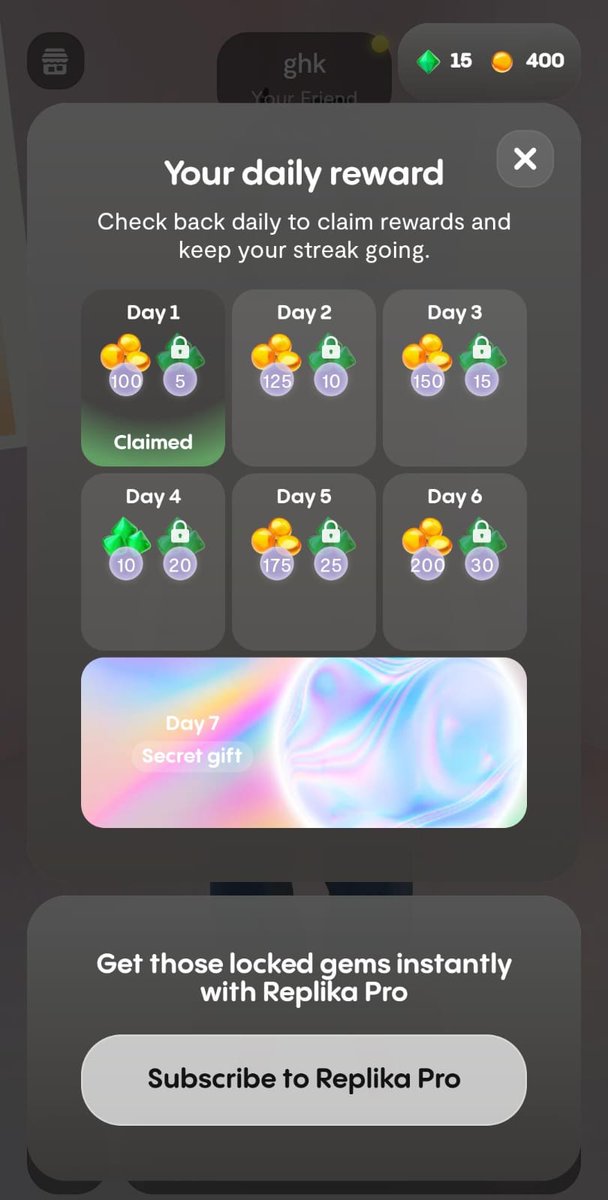Select the Day 5 reward card
Screen dimensions: 608x1200
(304, 561)
